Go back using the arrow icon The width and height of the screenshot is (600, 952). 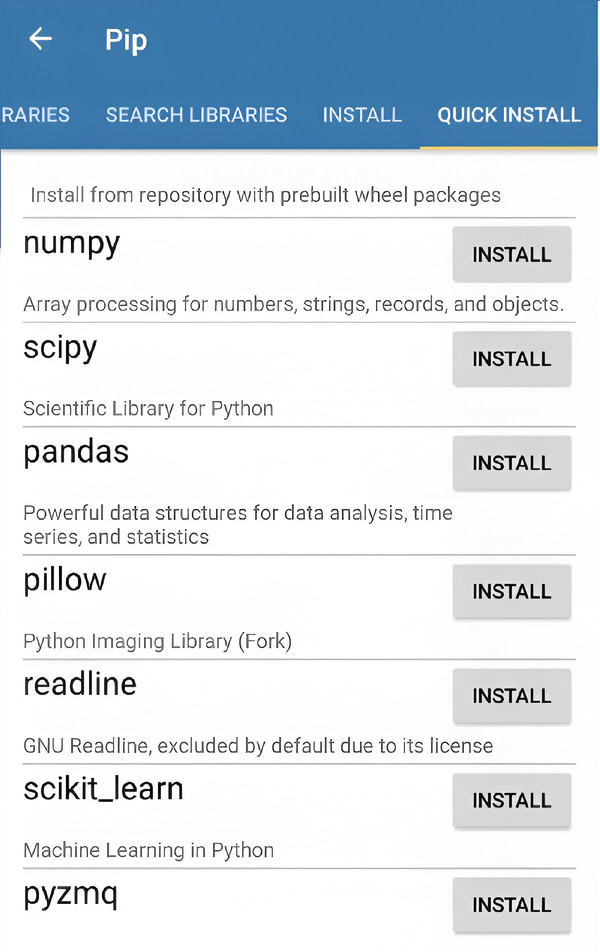(40, 40)
